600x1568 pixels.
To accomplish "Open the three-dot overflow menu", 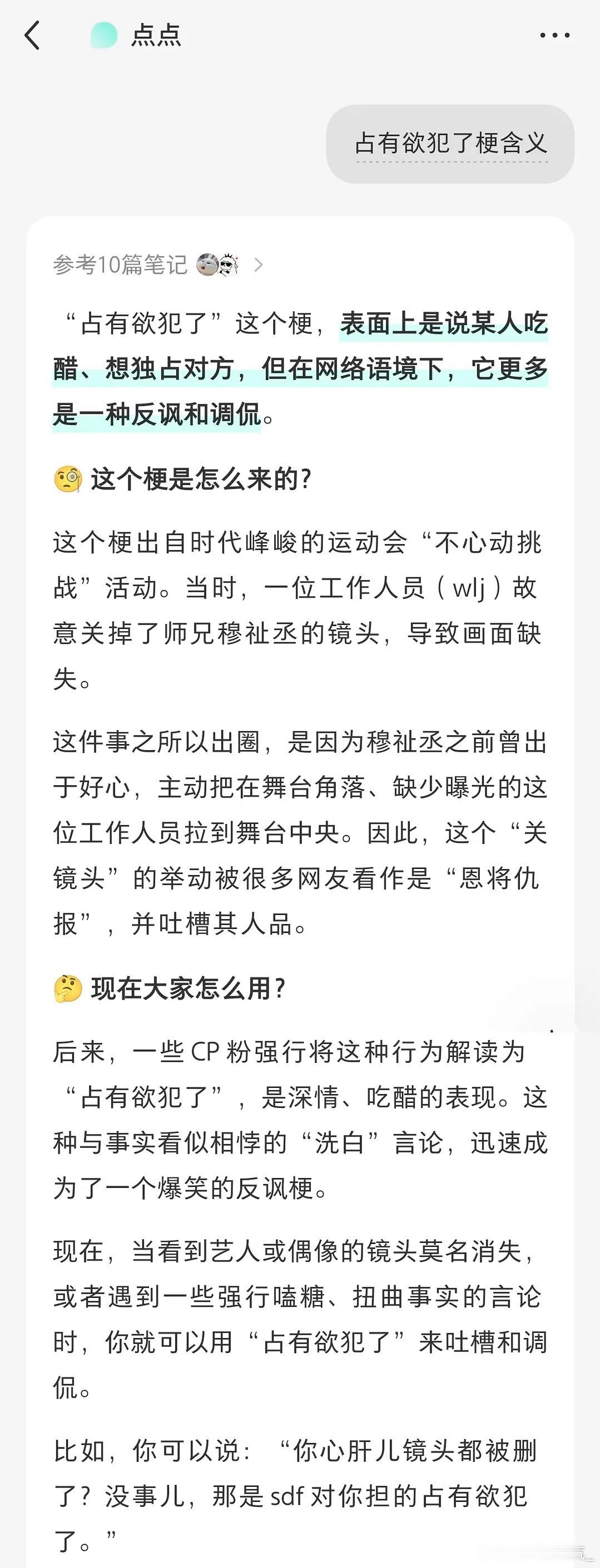I will click(555, 36).
